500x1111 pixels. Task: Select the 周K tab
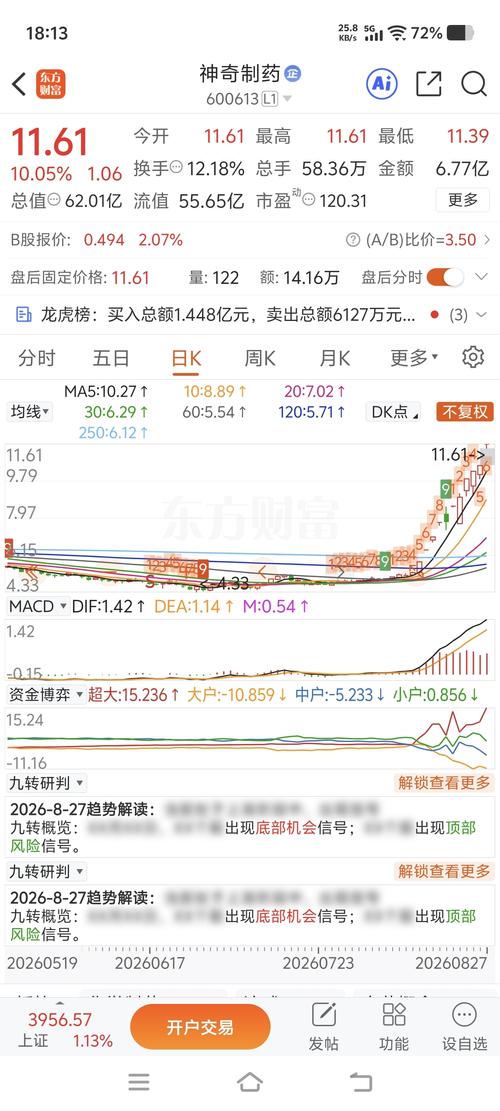click(x=260, y=358)
